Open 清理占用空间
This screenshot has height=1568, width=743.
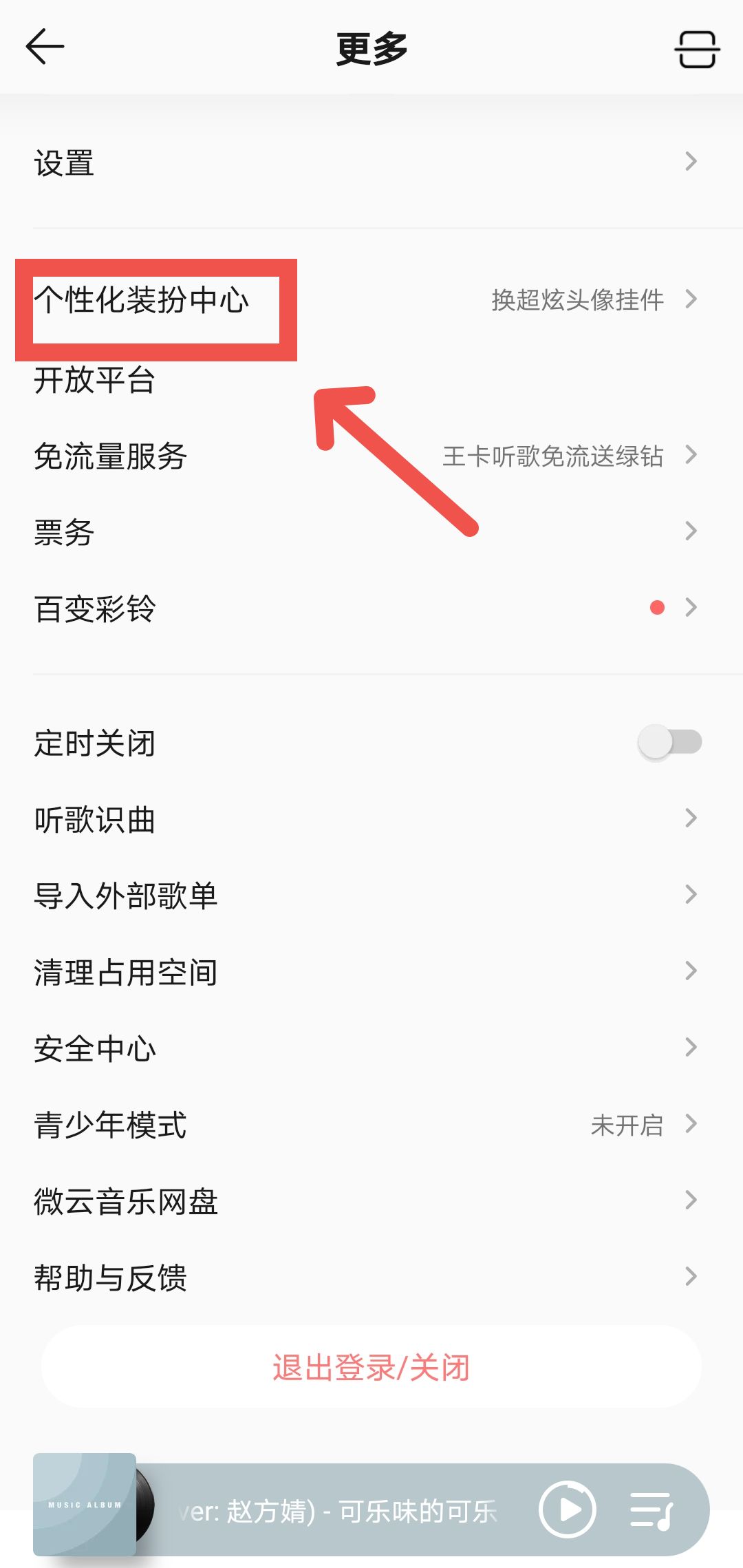[x=371, y=972]
